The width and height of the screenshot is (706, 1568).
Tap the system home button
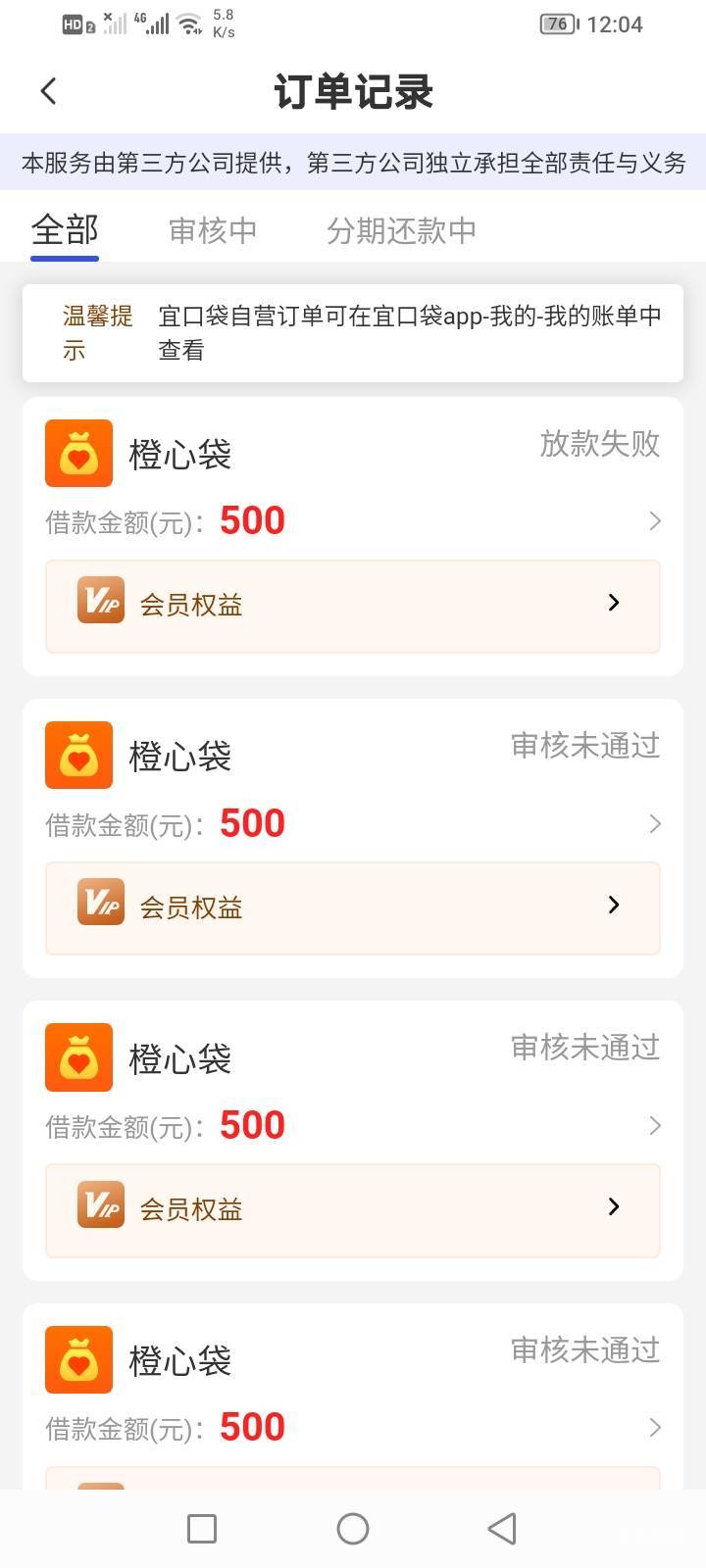(353, 1528)
